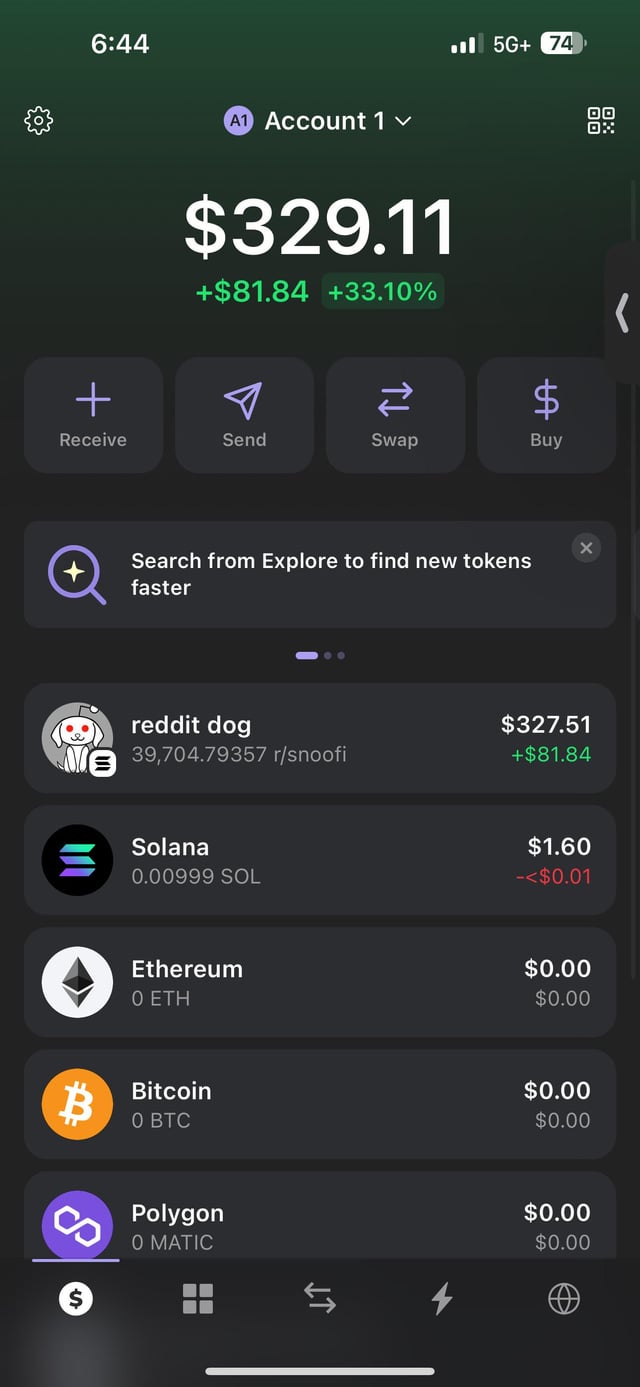Tap the Send button

click(x=244, y=415)
